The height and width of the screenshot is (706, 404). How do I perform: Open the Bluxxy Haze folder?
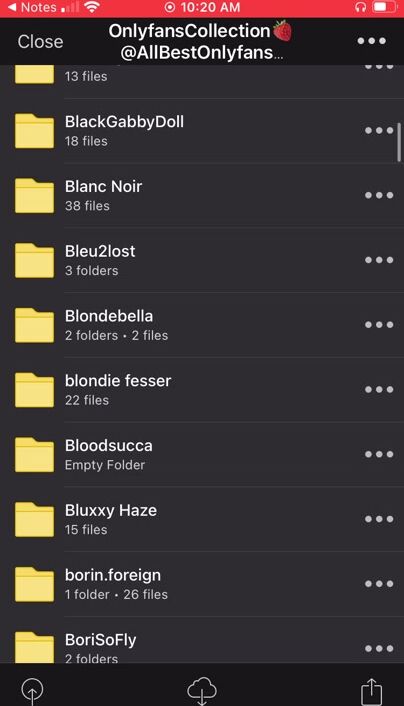(x=202, y=519)
